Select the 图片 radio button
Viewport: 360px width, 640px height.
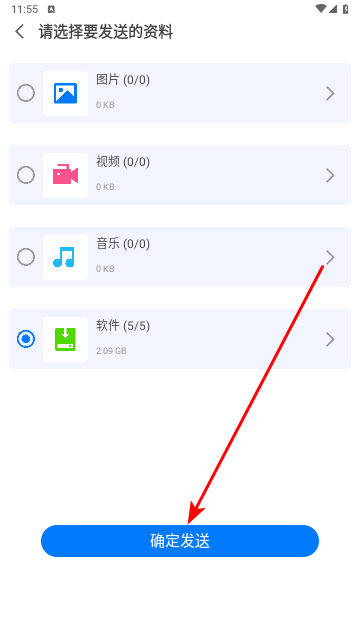26,93
